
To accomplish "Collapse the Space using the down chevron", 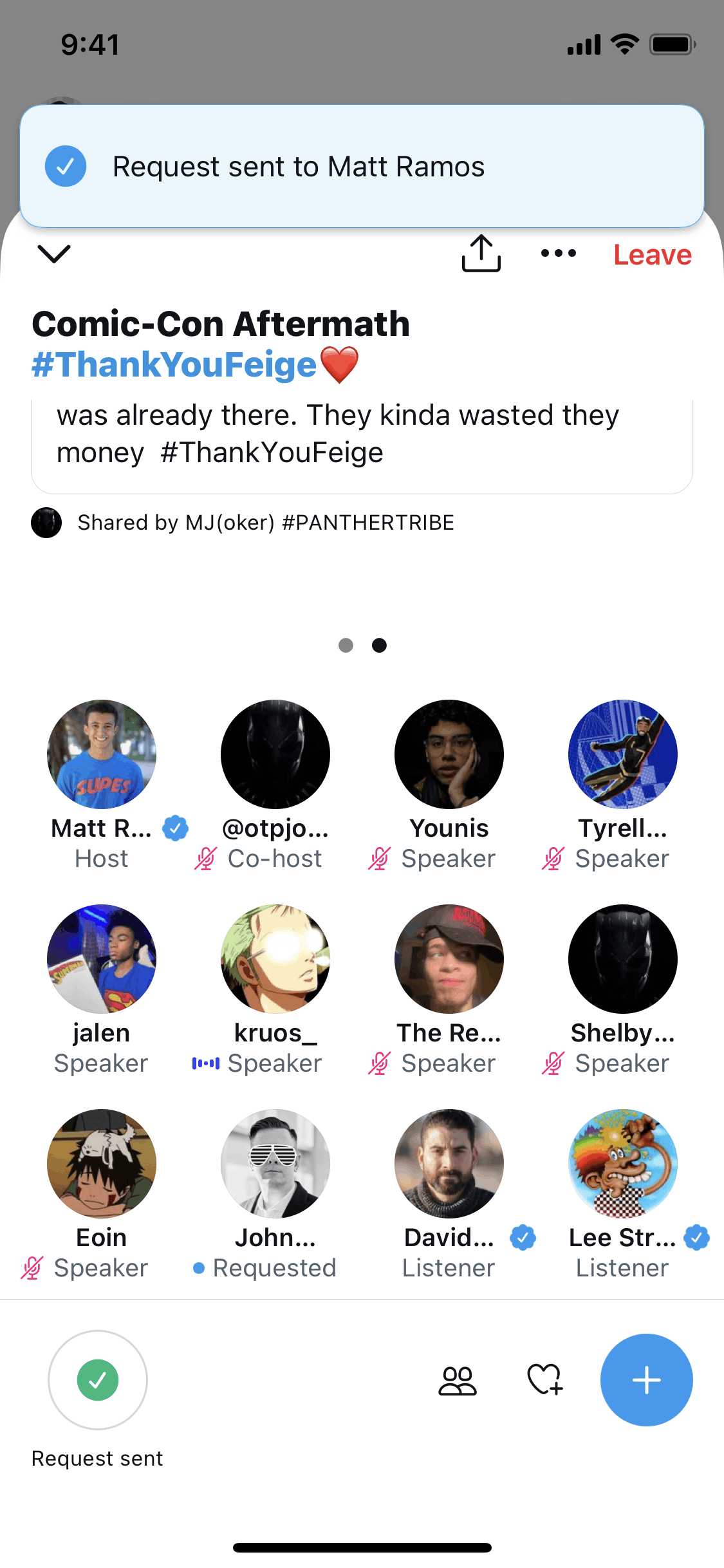I will [54, 254].
